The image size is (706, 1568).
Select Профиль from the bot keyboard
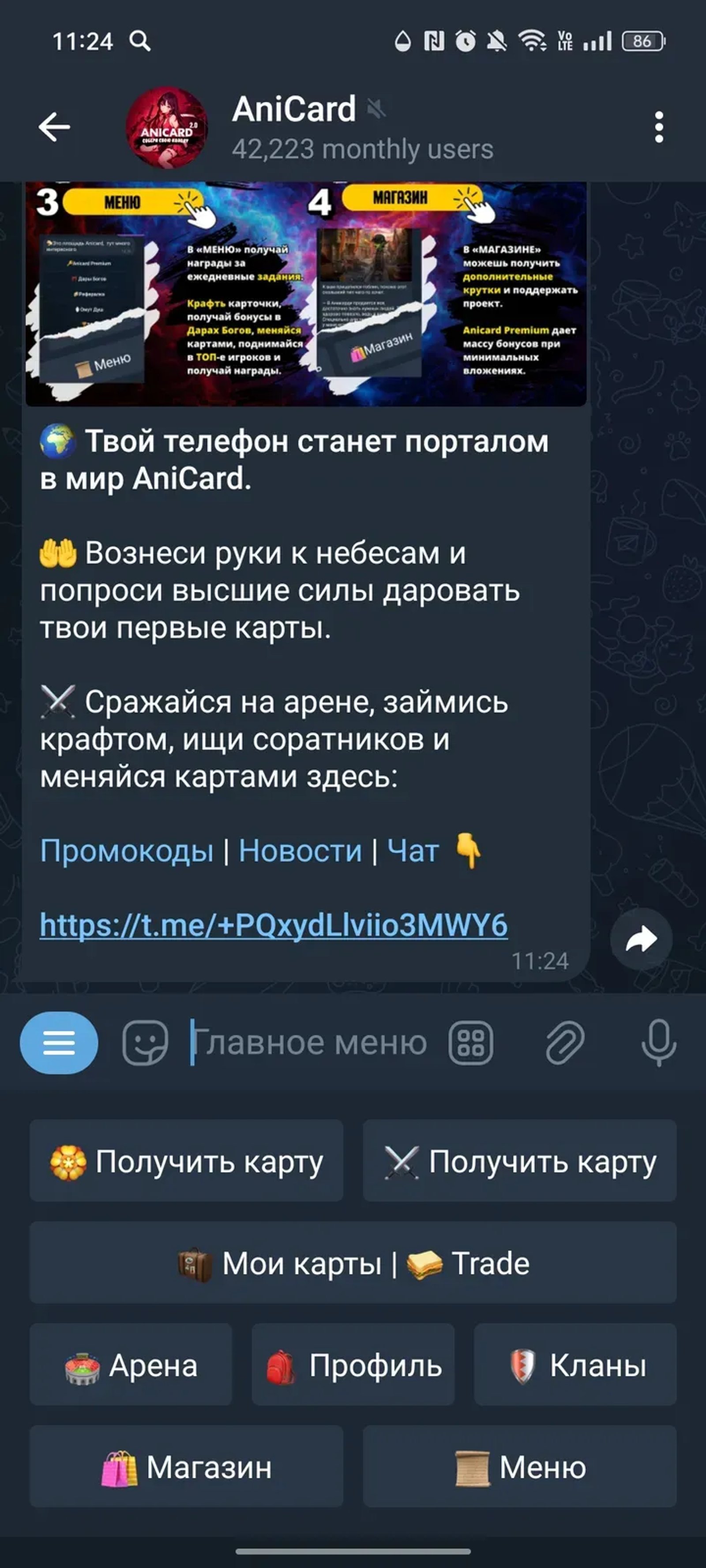tap(353, 1365)
